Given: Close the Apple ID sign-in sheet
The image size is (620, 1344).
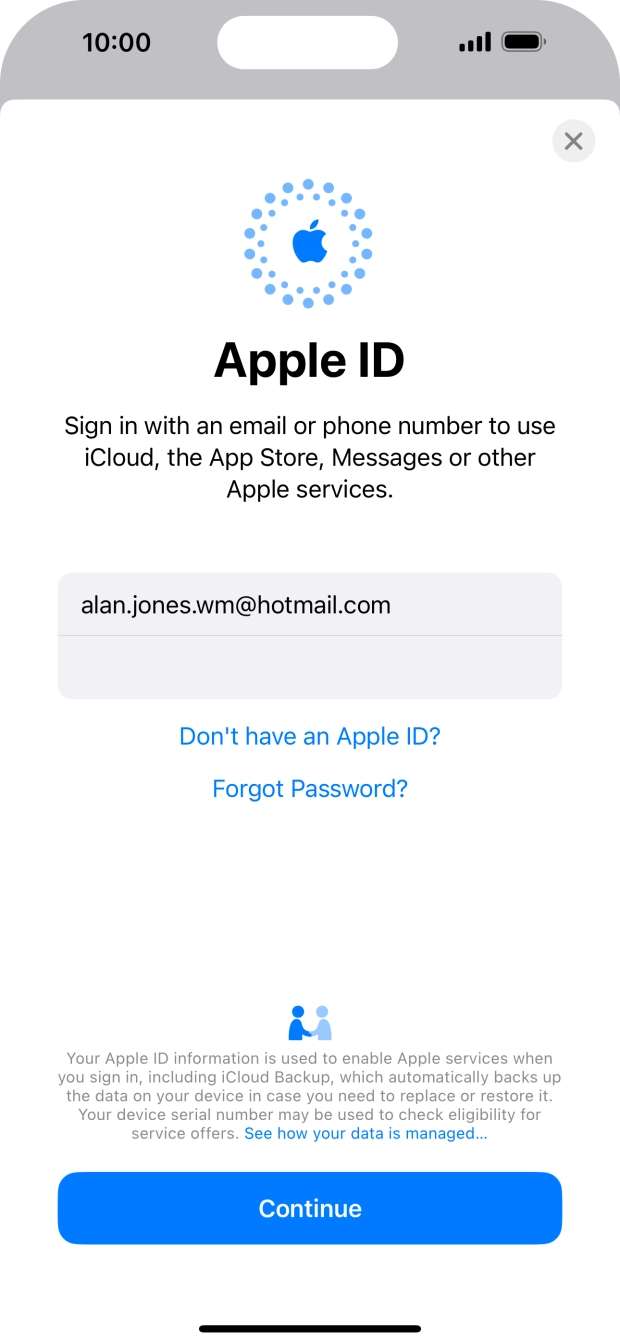Looking at the screenshot, I should pyautogui.click(x=573, y=141).
